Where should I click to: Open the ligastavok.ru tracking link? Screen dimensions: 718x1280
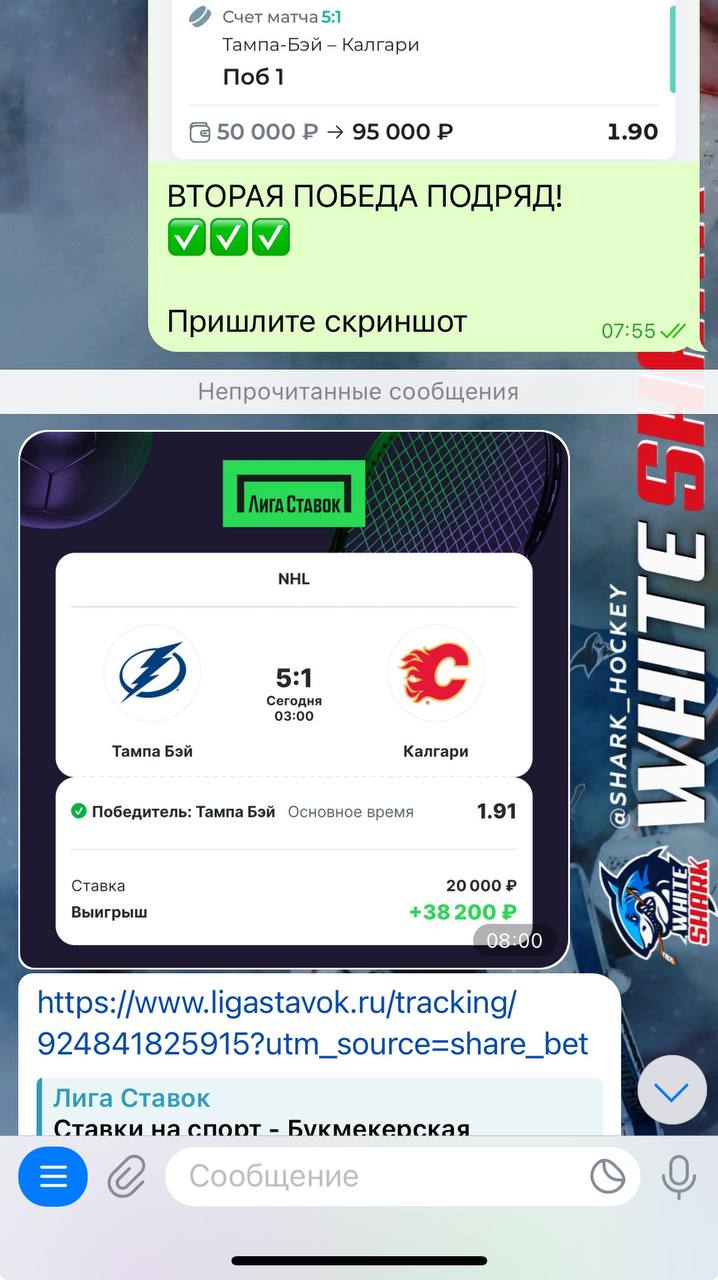pos(312,1023)
